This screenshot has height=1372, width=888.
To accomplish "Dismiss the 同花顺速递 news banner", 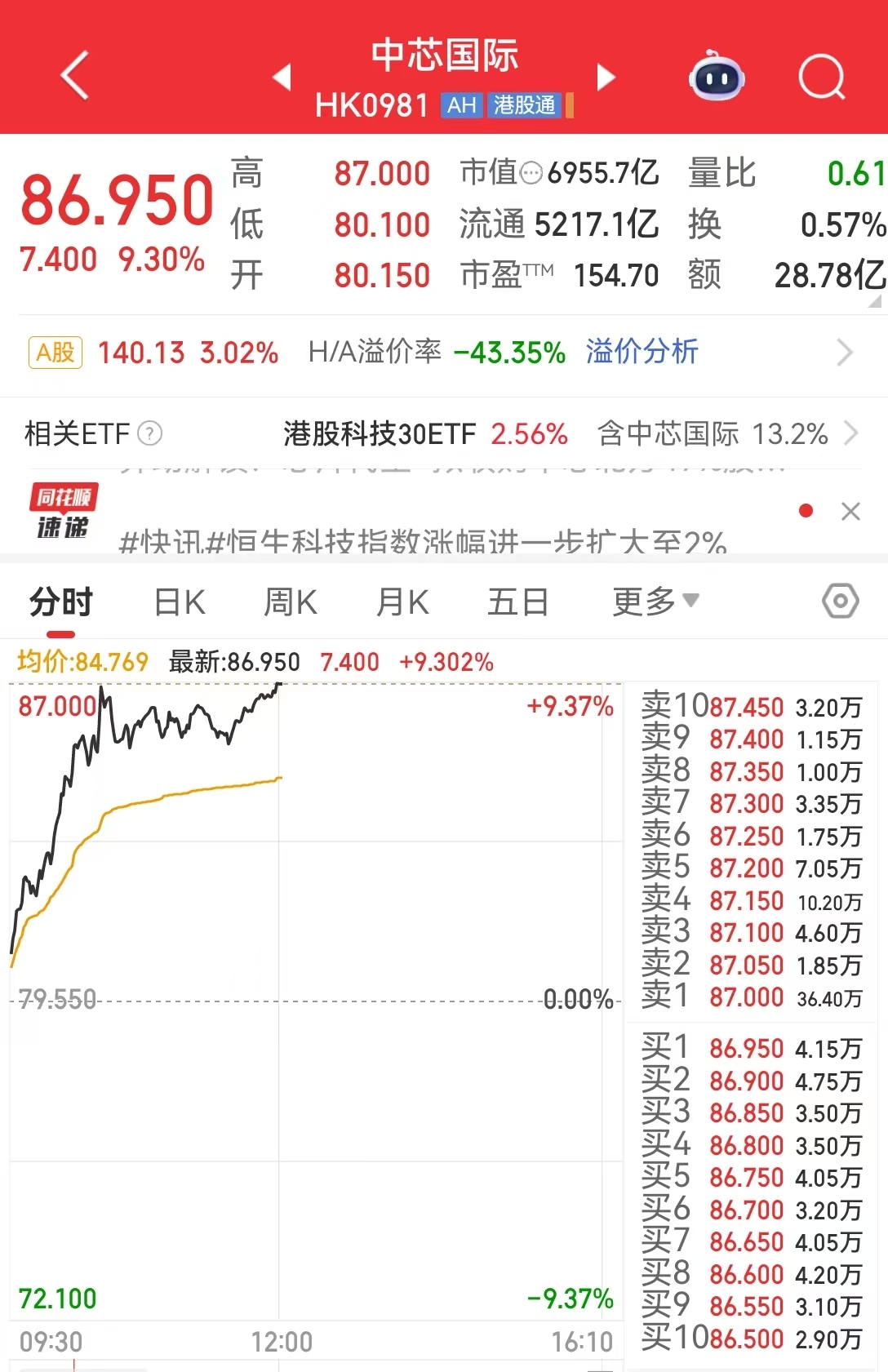I will (850, 512).
